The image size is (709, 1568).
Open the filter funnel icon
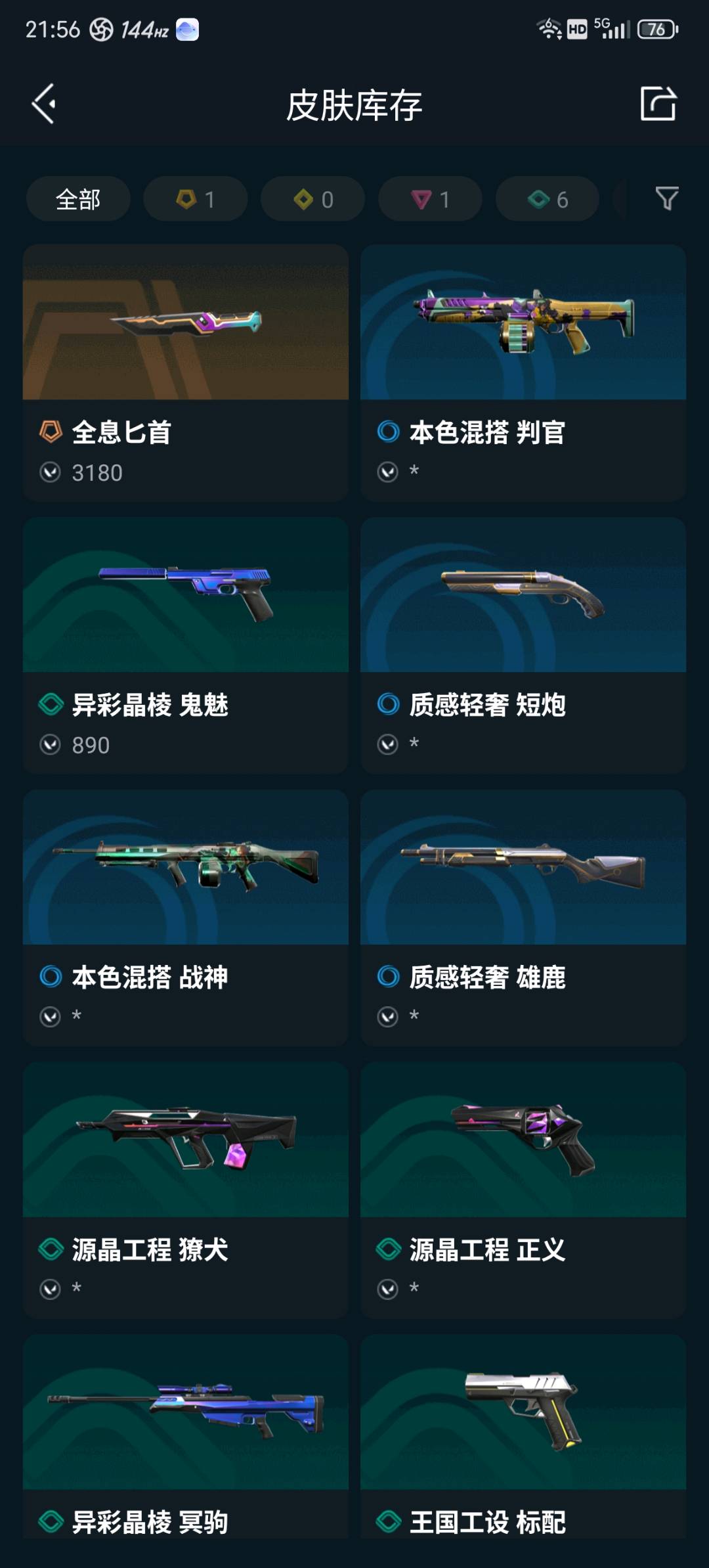[666, 198]
